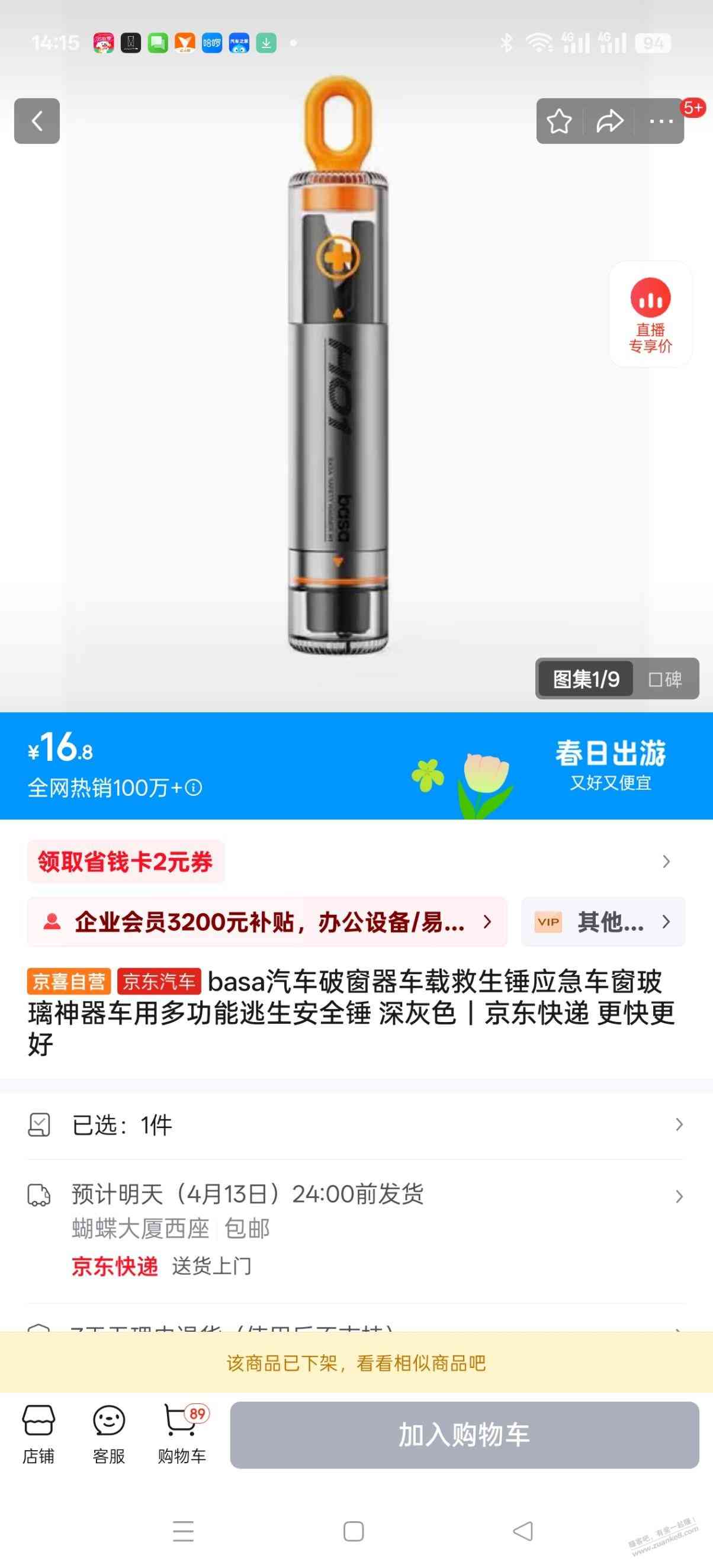Viewport: 713px width, 1568px height.
Task: Open the 直播专享价 live badge
Action: tap(650, 314)
